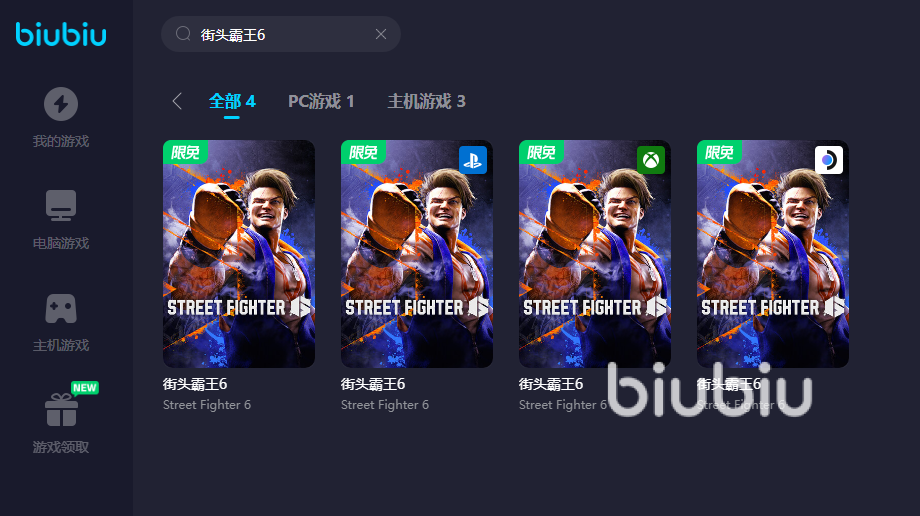The width and height of the screenshot is (920, 516).
Task: Go back using the left arrow
Action: (x=177, y=101)
